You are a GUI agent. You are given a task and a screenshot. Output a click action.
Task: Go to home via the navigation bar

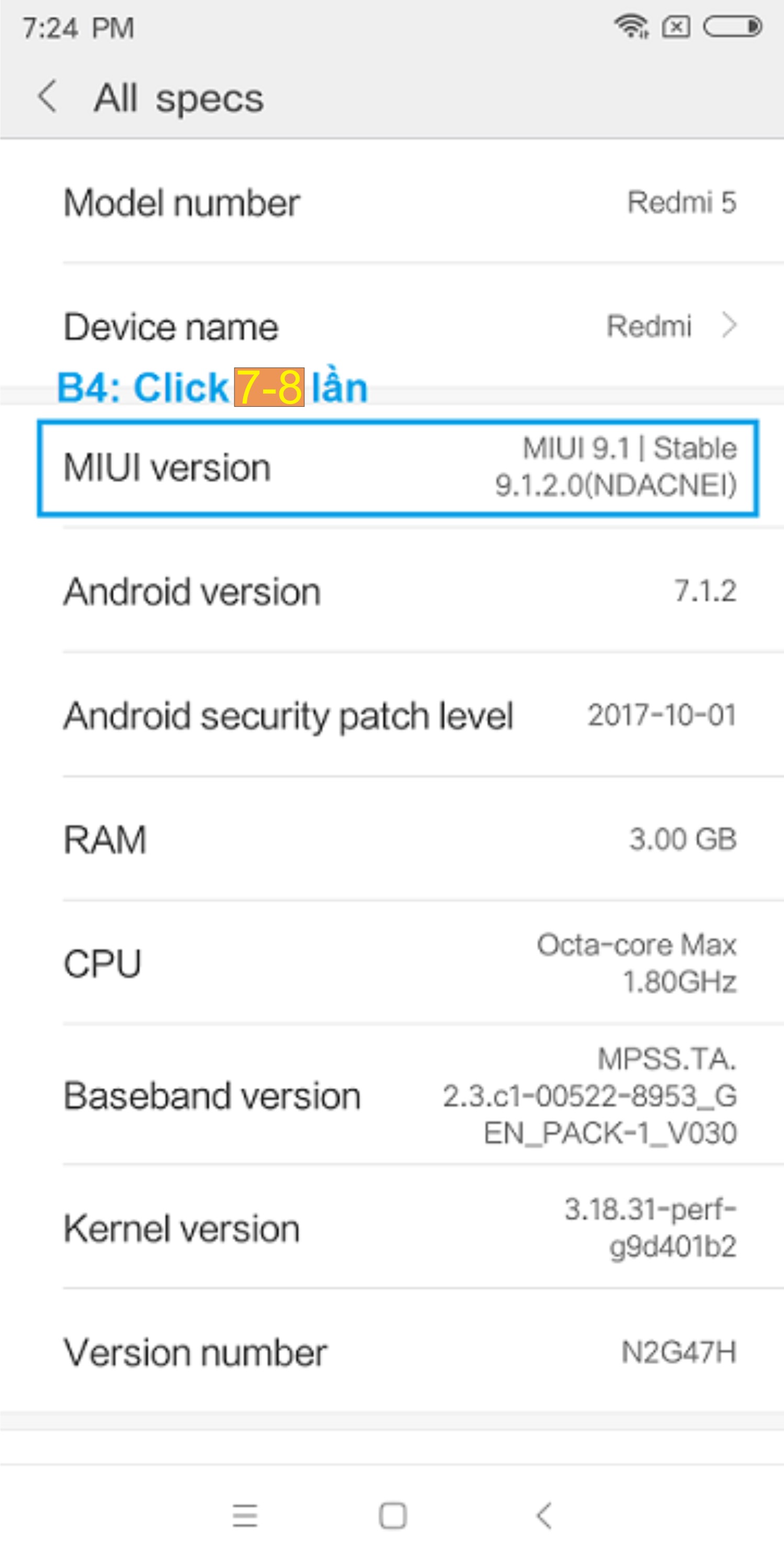[x=393, y=1515]
